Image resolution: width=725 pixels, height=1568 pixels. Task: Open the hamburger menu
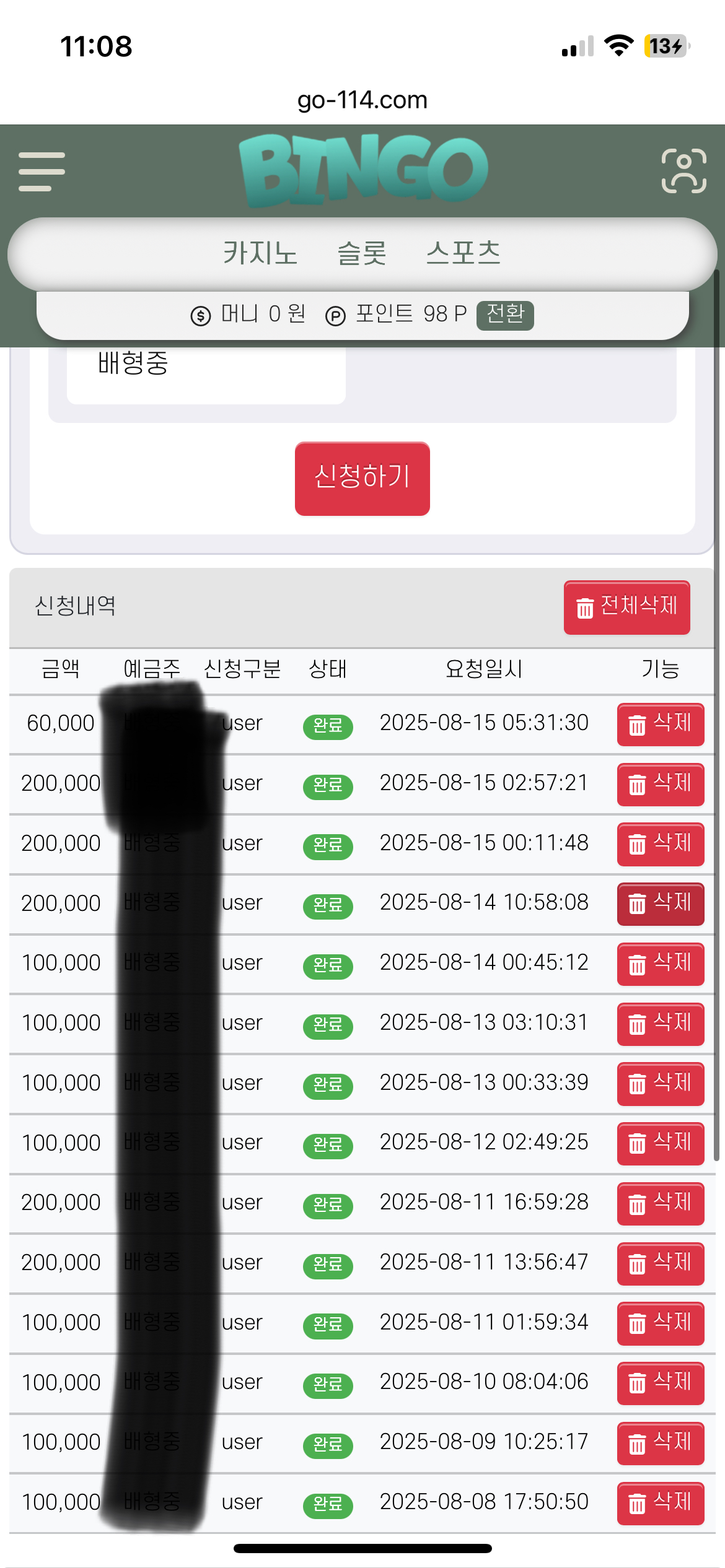(42, 172)
